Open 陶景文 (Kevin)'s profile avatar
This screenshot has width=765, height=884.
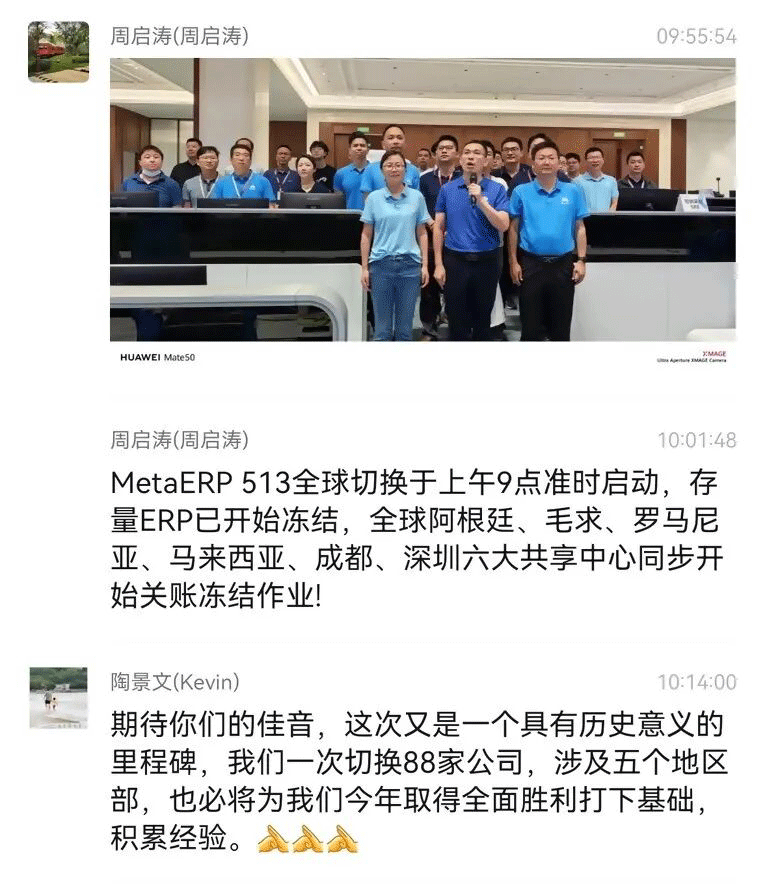58,697
